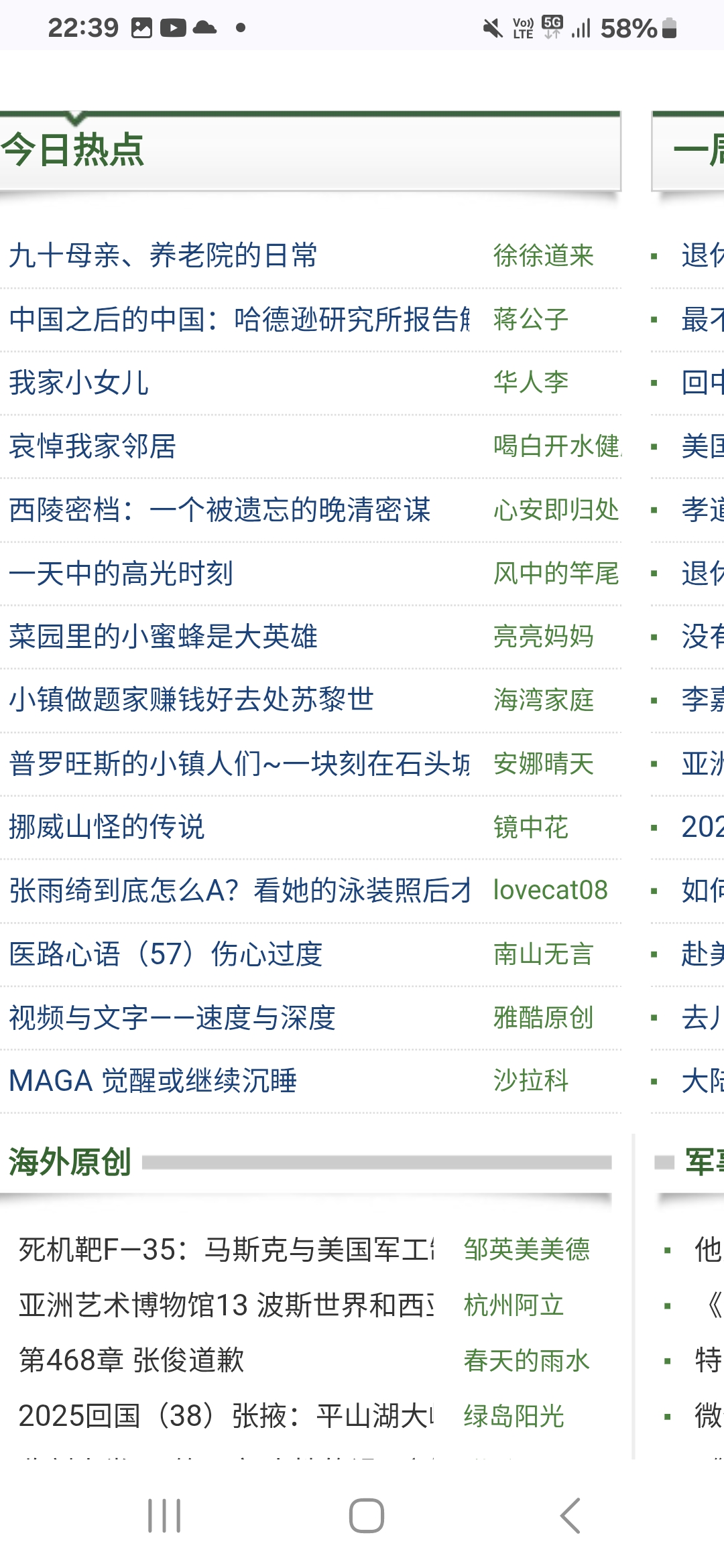View author lovecat08's blog

[550, 891]
